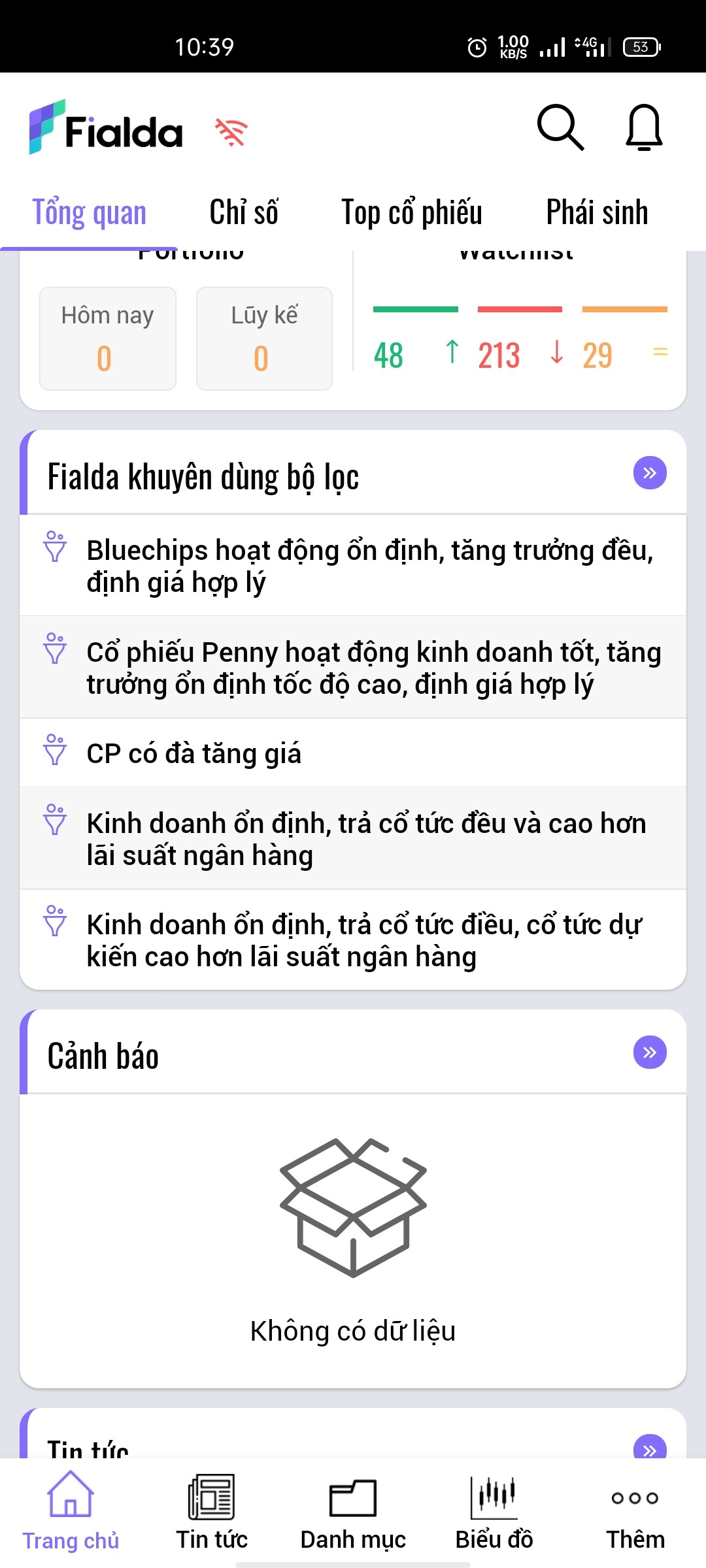Open the Cổ phiếu Penny filter
Viewport: 706px width, 1568px height.
click(x=373, y=668)
